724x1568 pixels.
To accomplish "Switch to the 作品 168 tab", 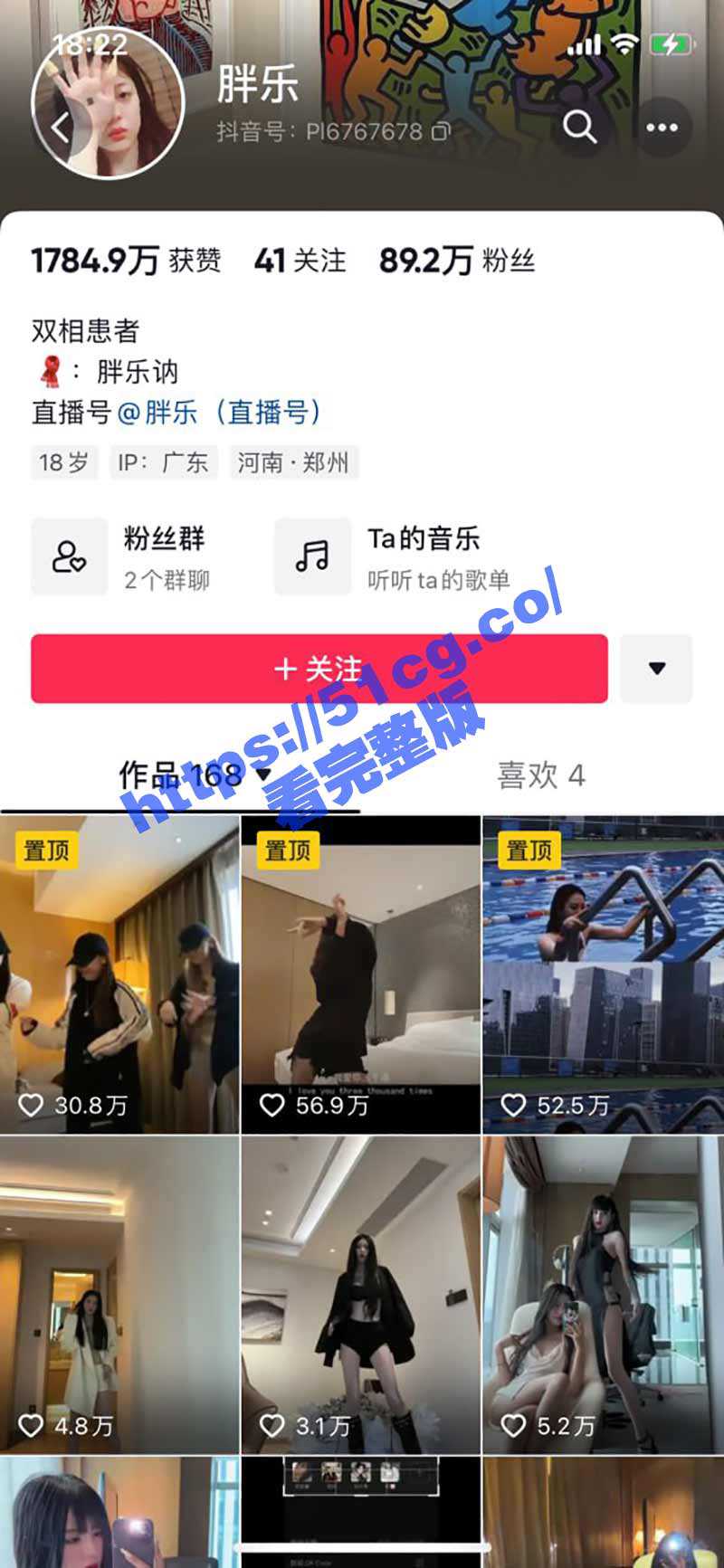I will 190,774.
